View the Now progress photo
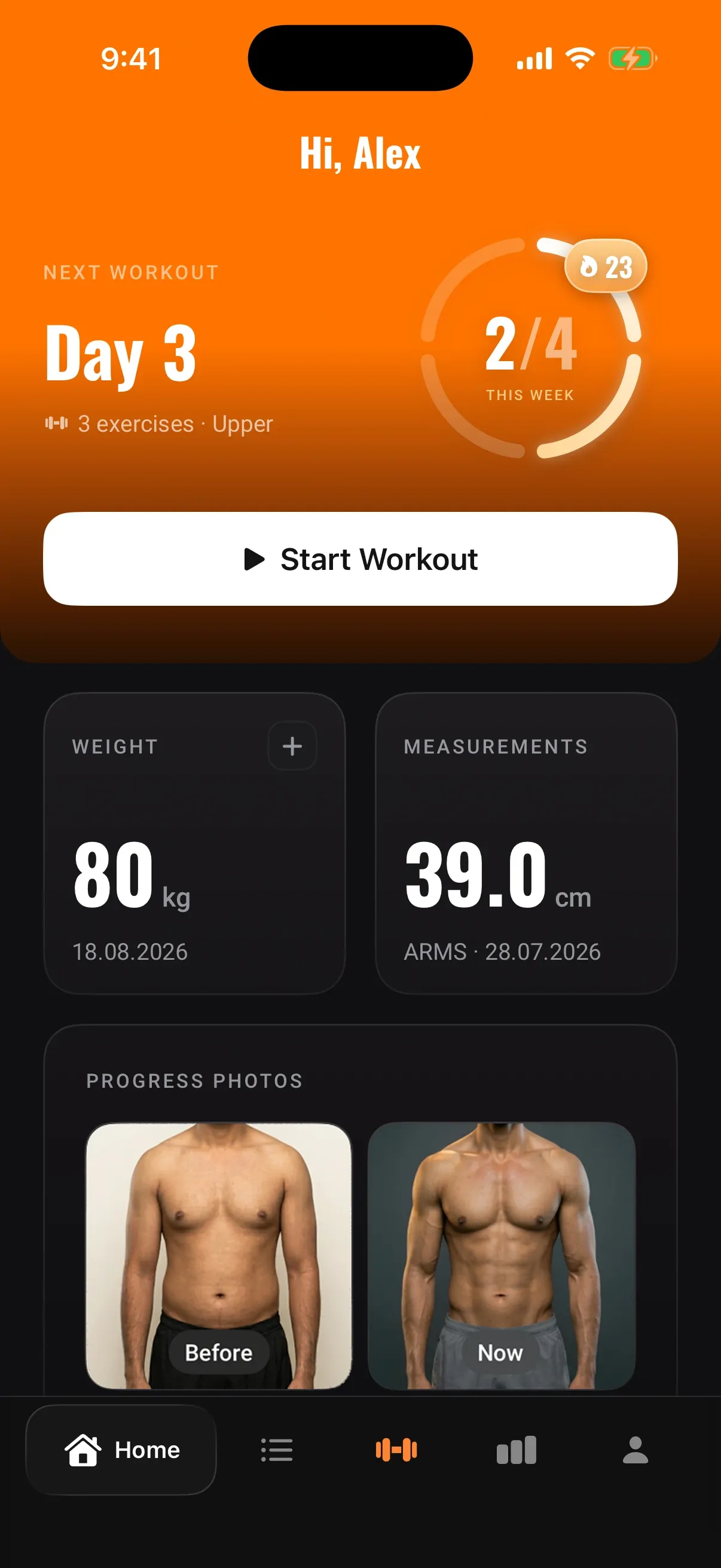This screenshot has height=1568, width=721. (x=502, y=1256)
